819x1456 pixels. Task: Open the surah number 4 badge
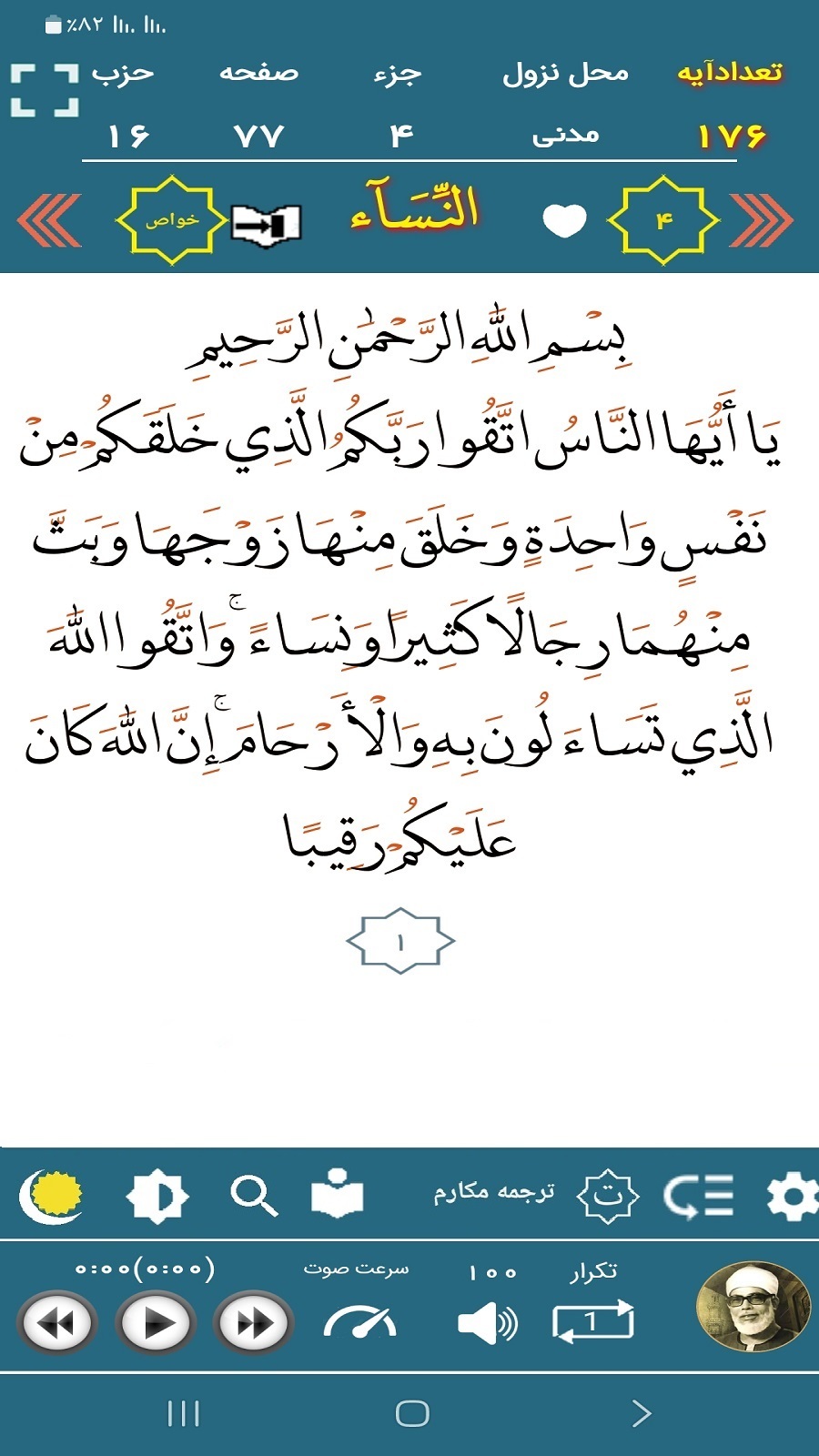[664, 221]
